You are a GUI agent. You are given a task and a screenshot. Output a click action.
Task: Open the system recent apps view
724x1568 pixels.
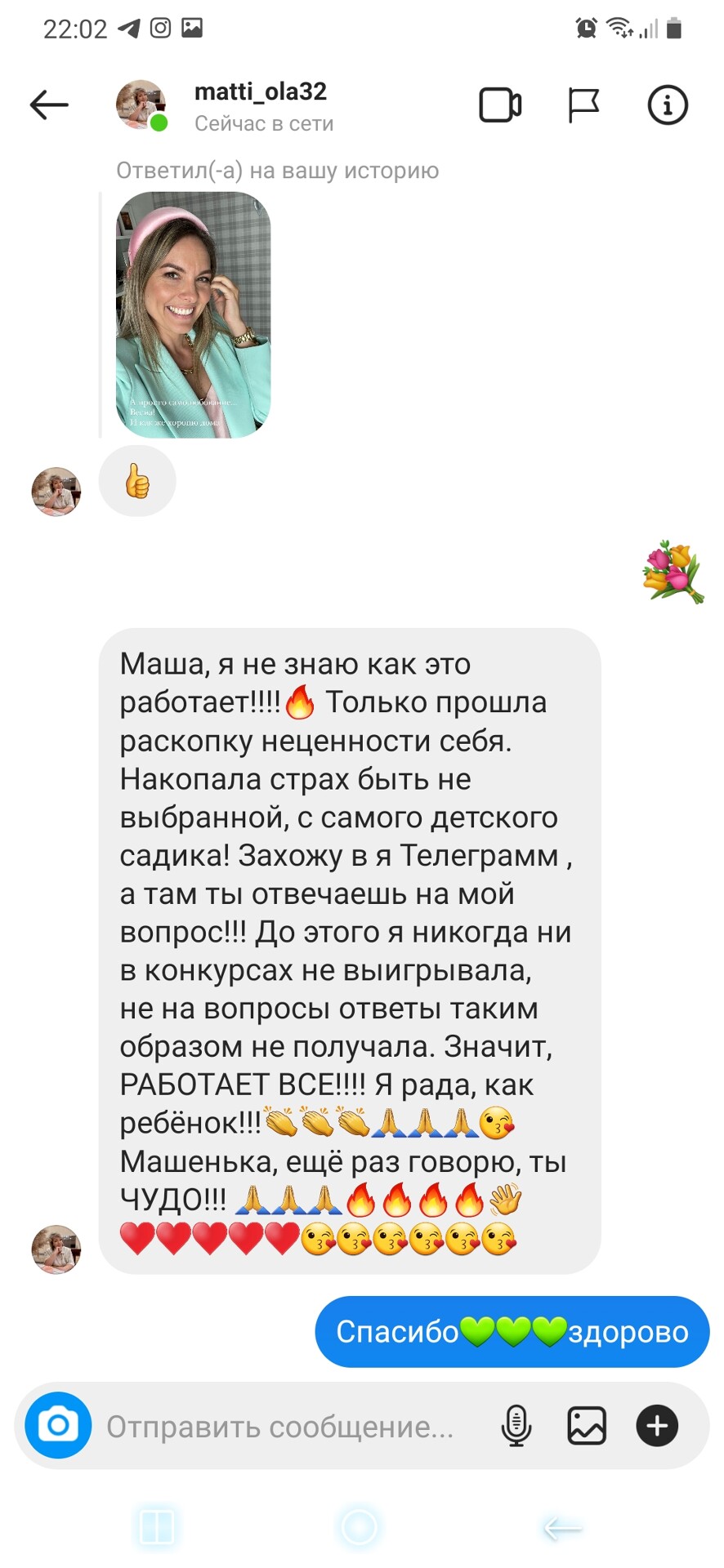point(156,1526)
